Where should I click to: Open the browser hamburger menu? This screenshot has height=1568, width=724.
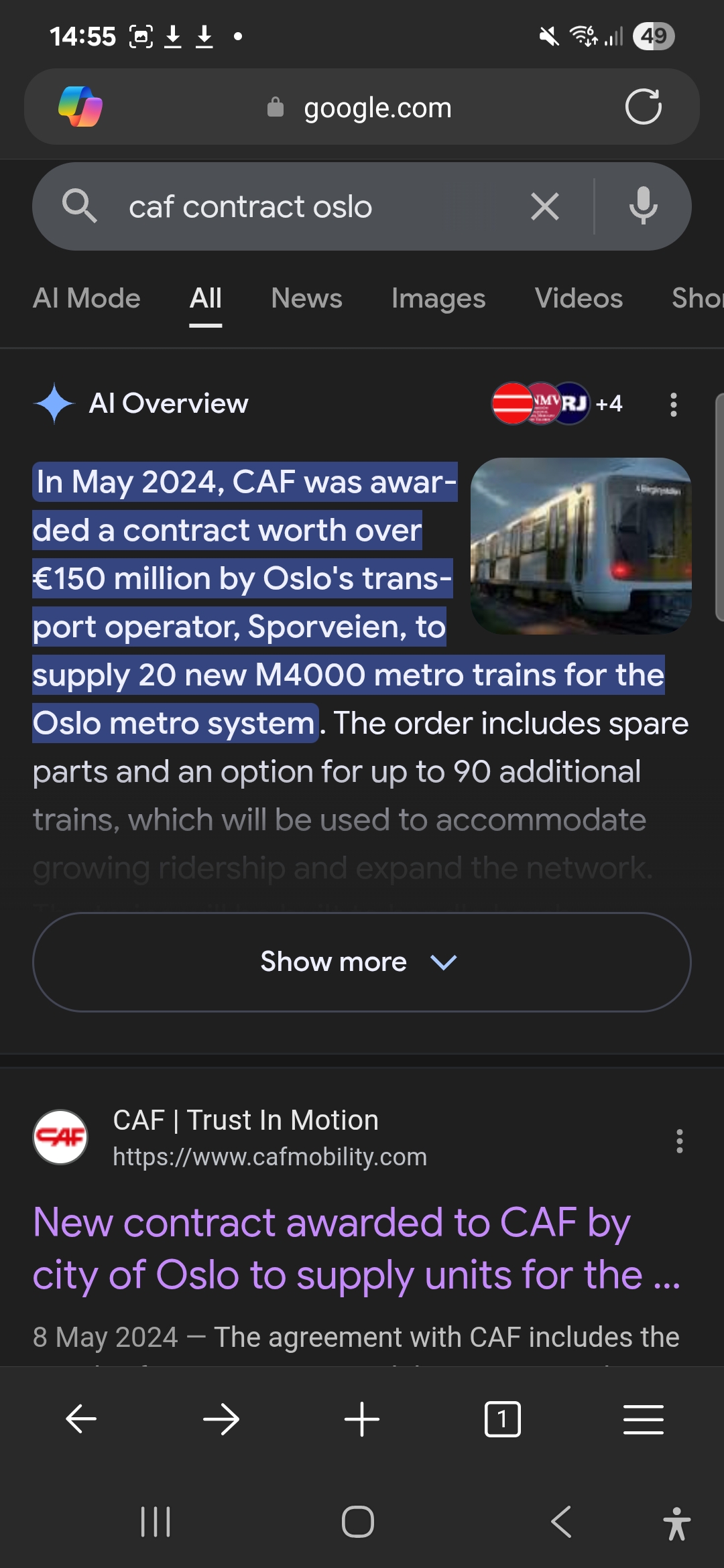643,1419
